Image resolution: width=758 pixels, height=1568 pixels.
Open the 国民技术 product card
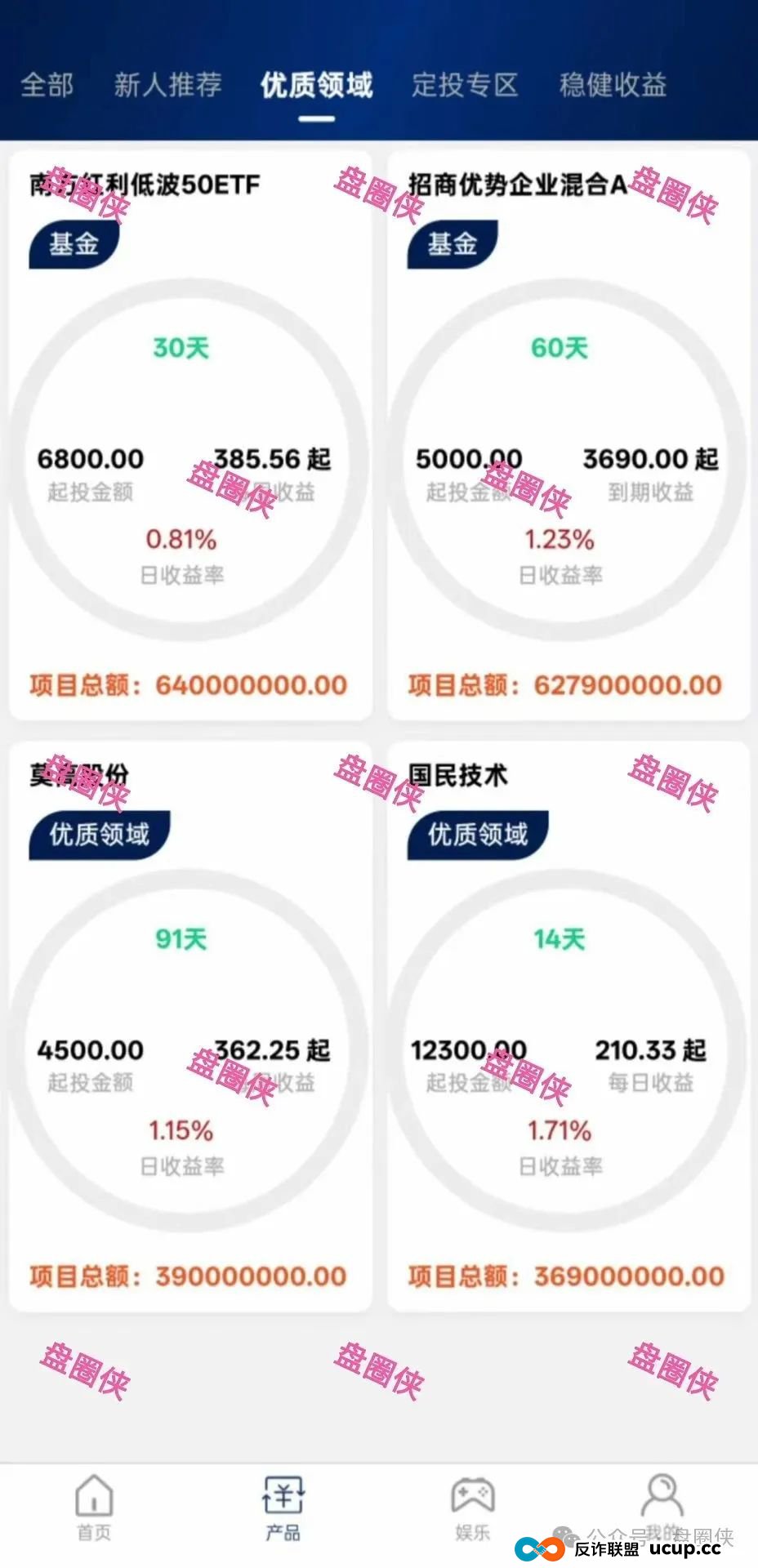pyautogui.click(x=568, y=1025)
